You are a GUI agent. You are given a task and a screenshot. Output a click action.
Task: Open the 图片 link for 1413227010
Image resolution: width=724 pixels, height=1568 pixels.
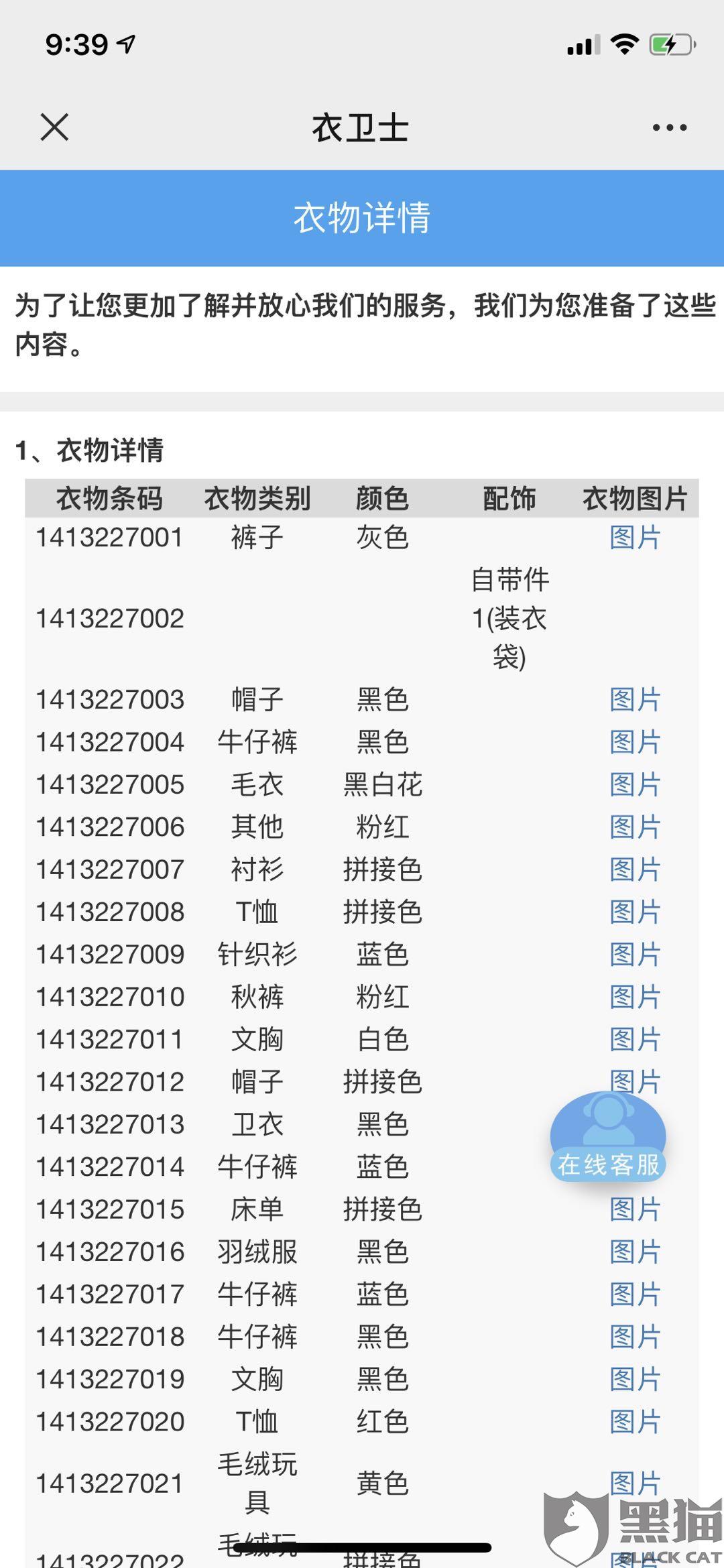click(x=635, y=997)
